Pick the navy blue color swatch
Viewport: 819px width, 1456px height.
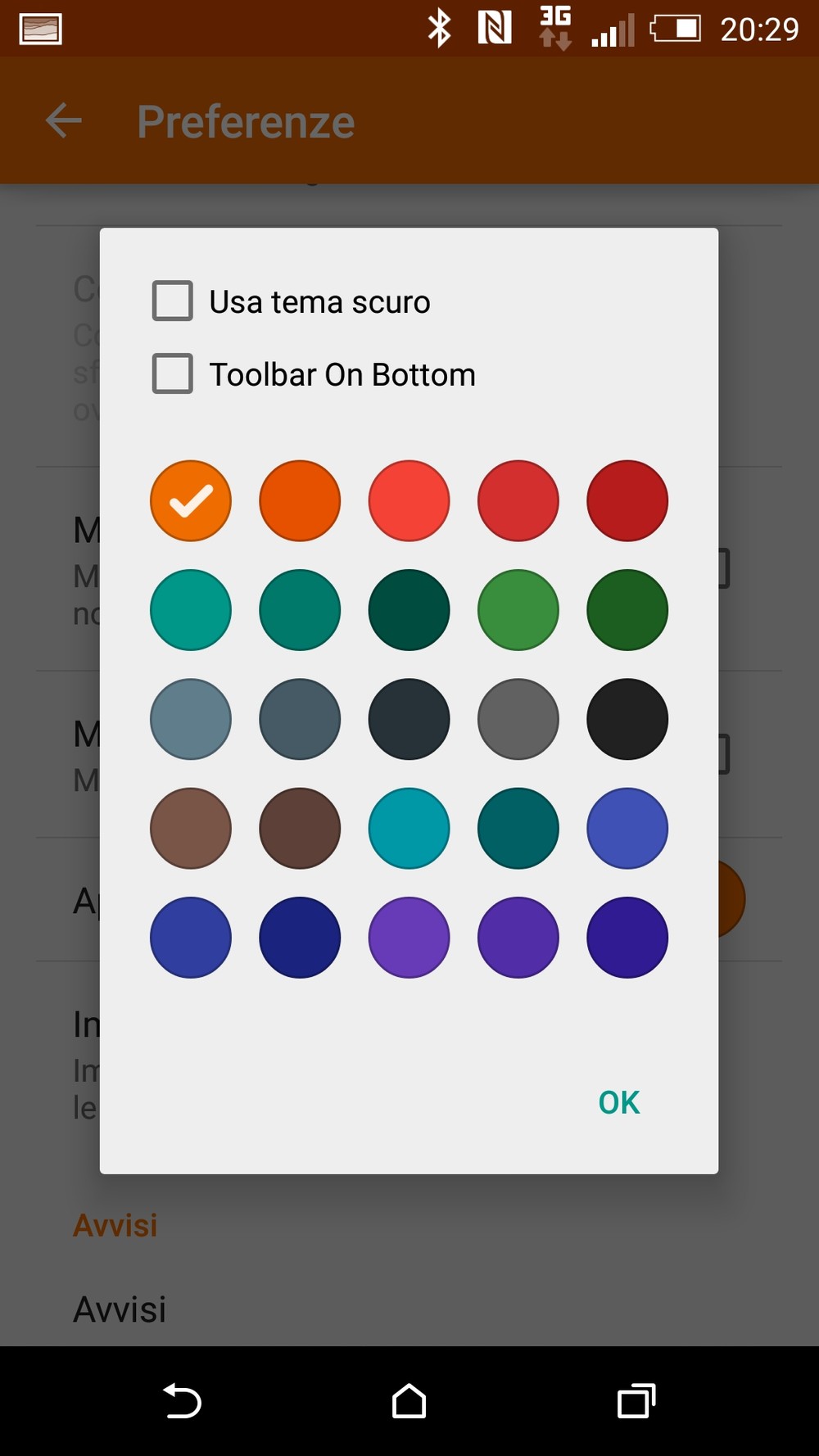[x=300, y=938]
